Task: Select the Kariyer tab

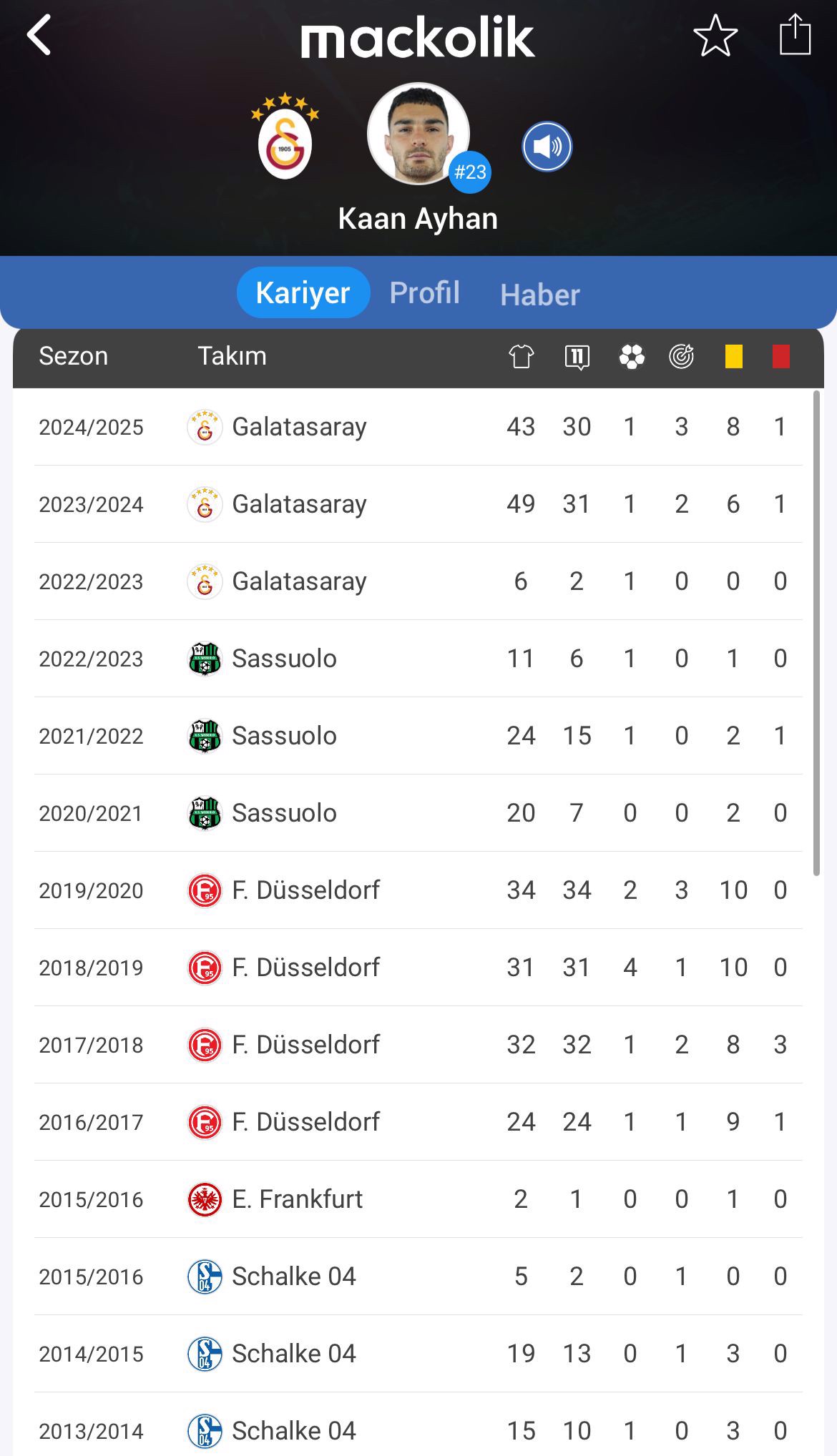Action: click(303, 292)
